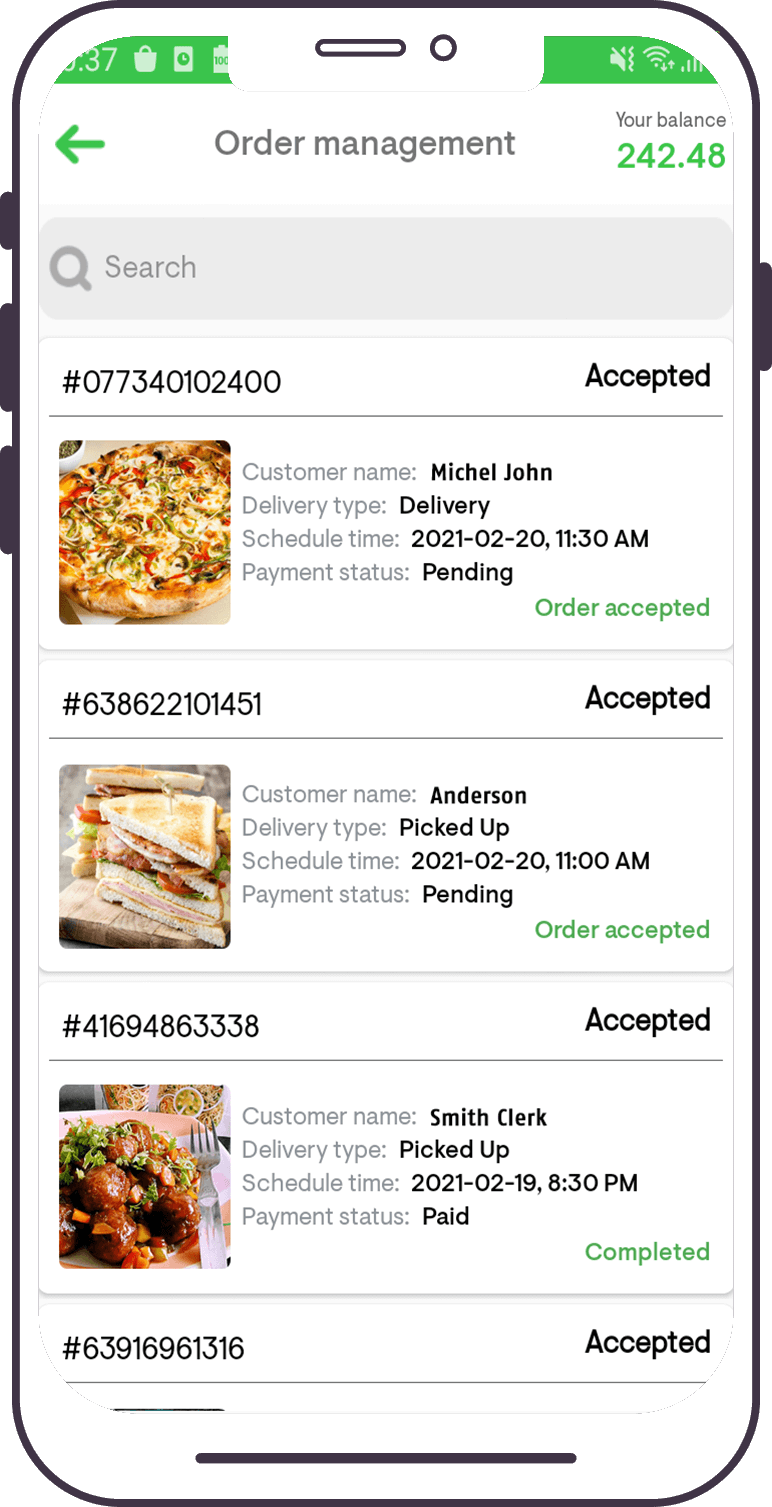The height and width of the screenshot is (1507, 772).
Task: Select the 'Accepted' label on order #638622101451
Action: (x=647, y=698)
